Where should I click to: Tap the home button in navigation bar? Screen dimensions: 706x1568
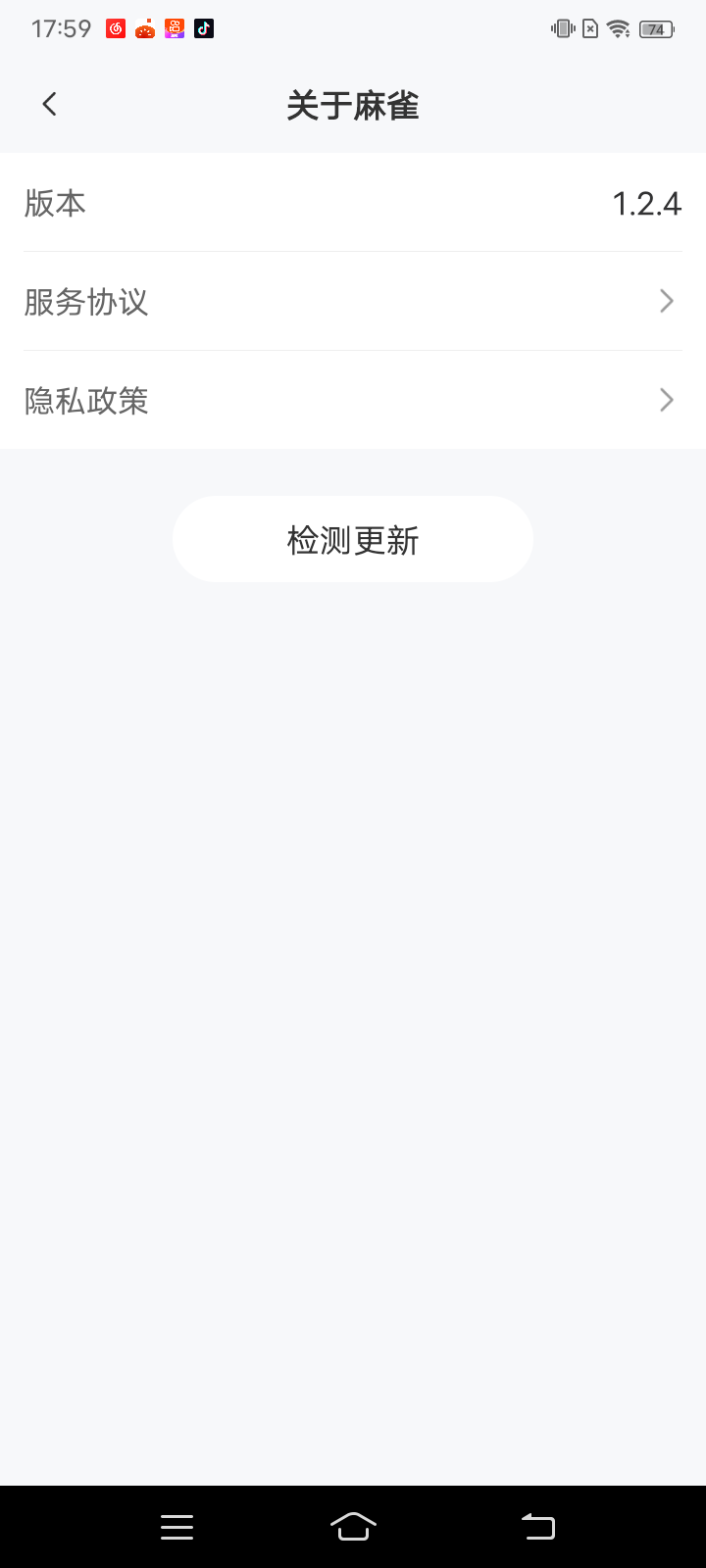(x=353, y=1526)
